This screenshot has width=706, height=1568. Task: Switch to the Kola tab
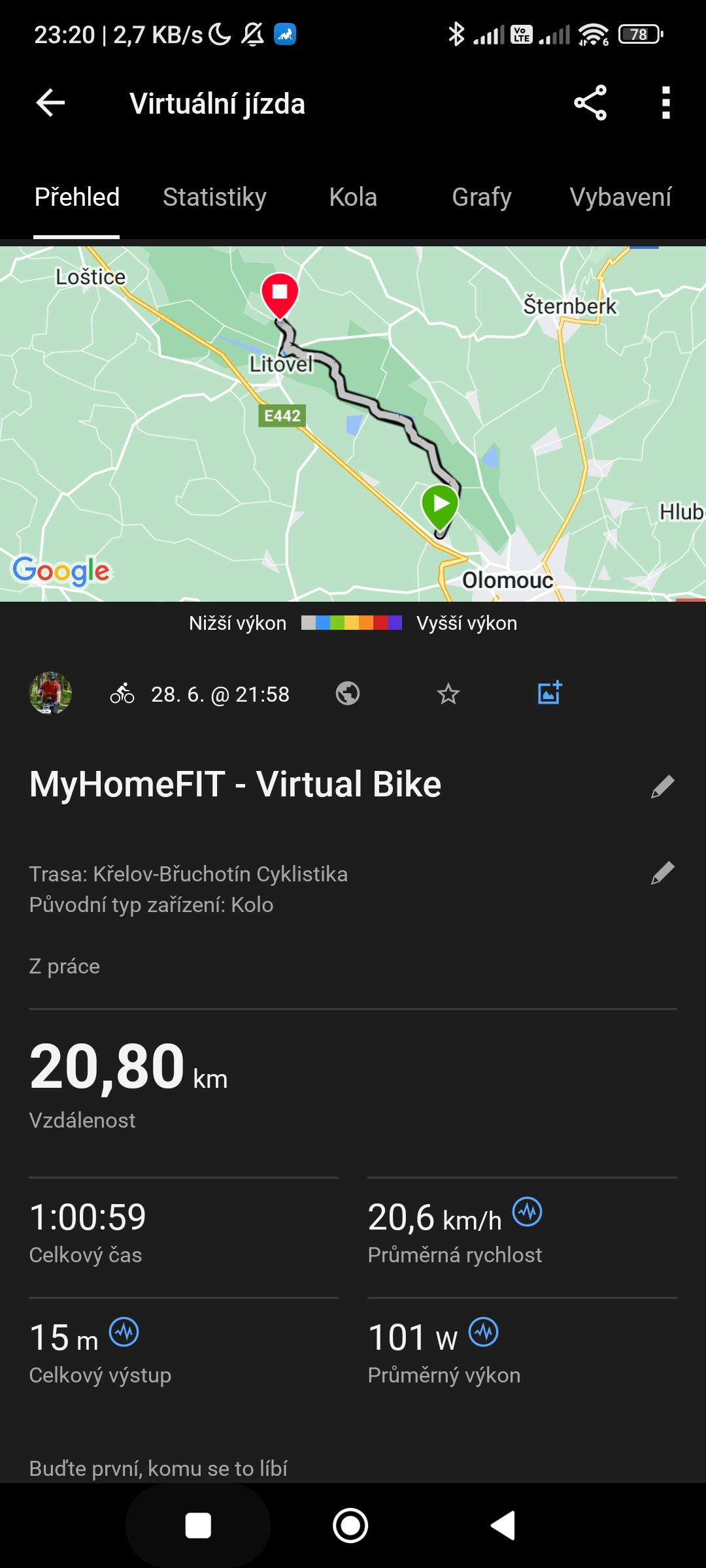353,197
